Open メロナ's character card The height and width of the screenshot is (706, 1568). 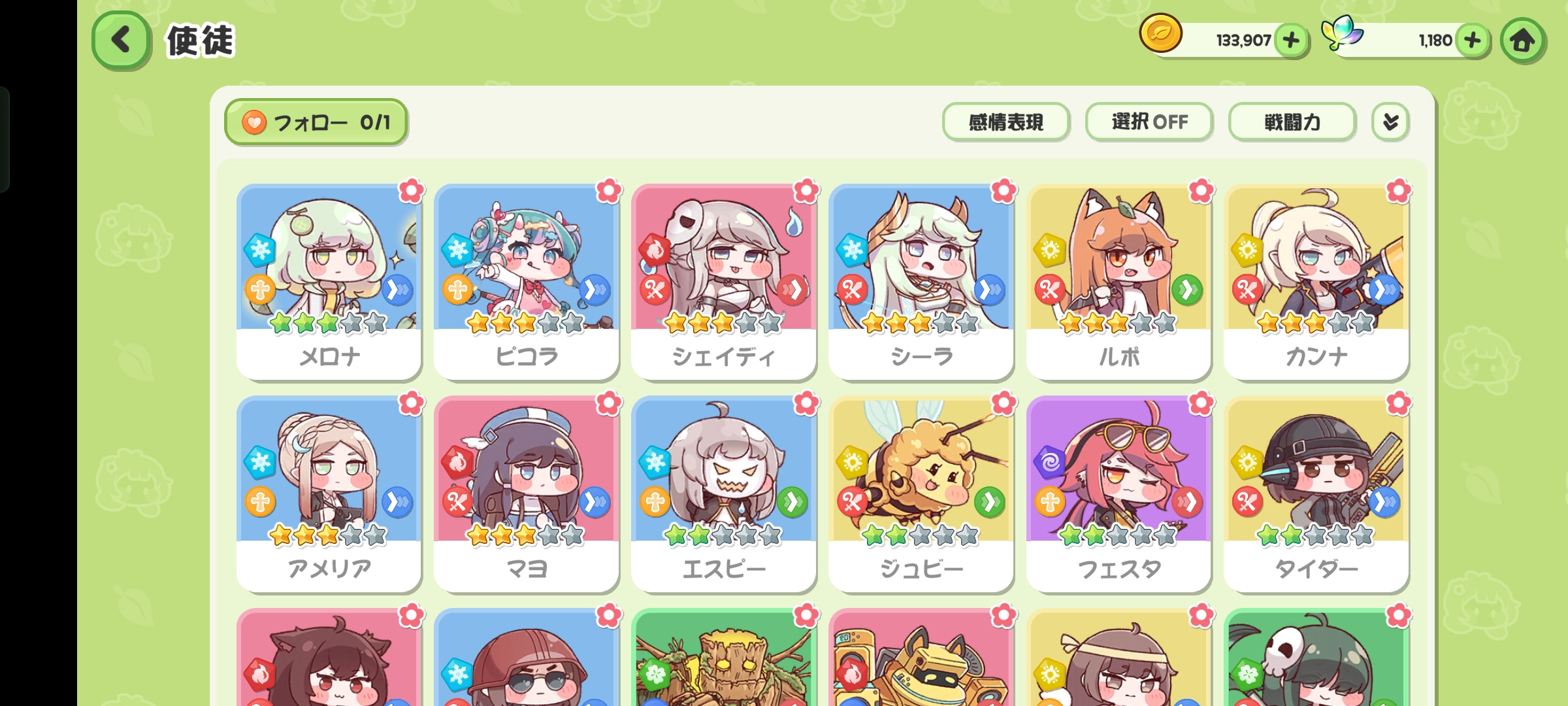329,281
